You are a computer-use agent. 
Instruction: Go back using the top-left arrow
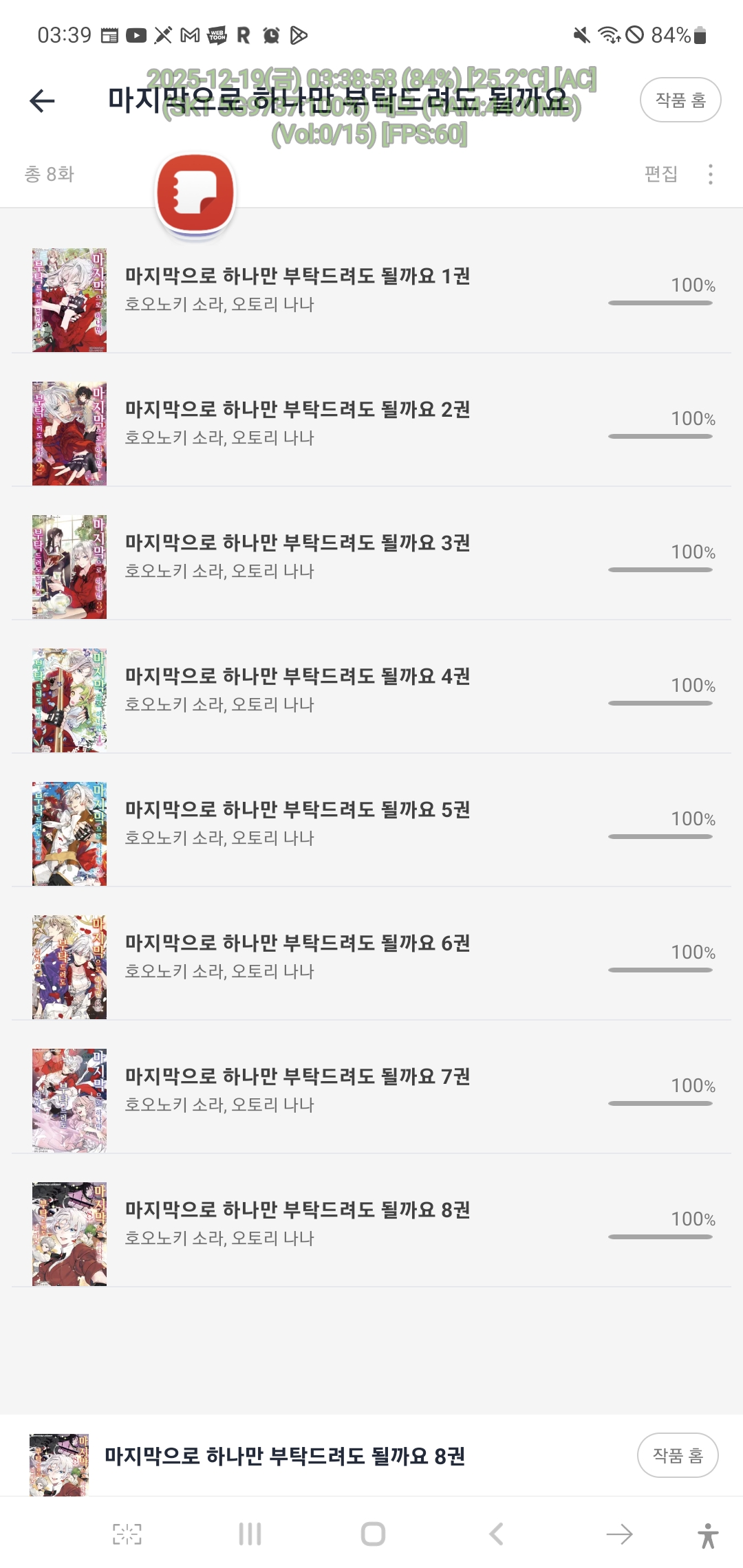pos(43,101)
